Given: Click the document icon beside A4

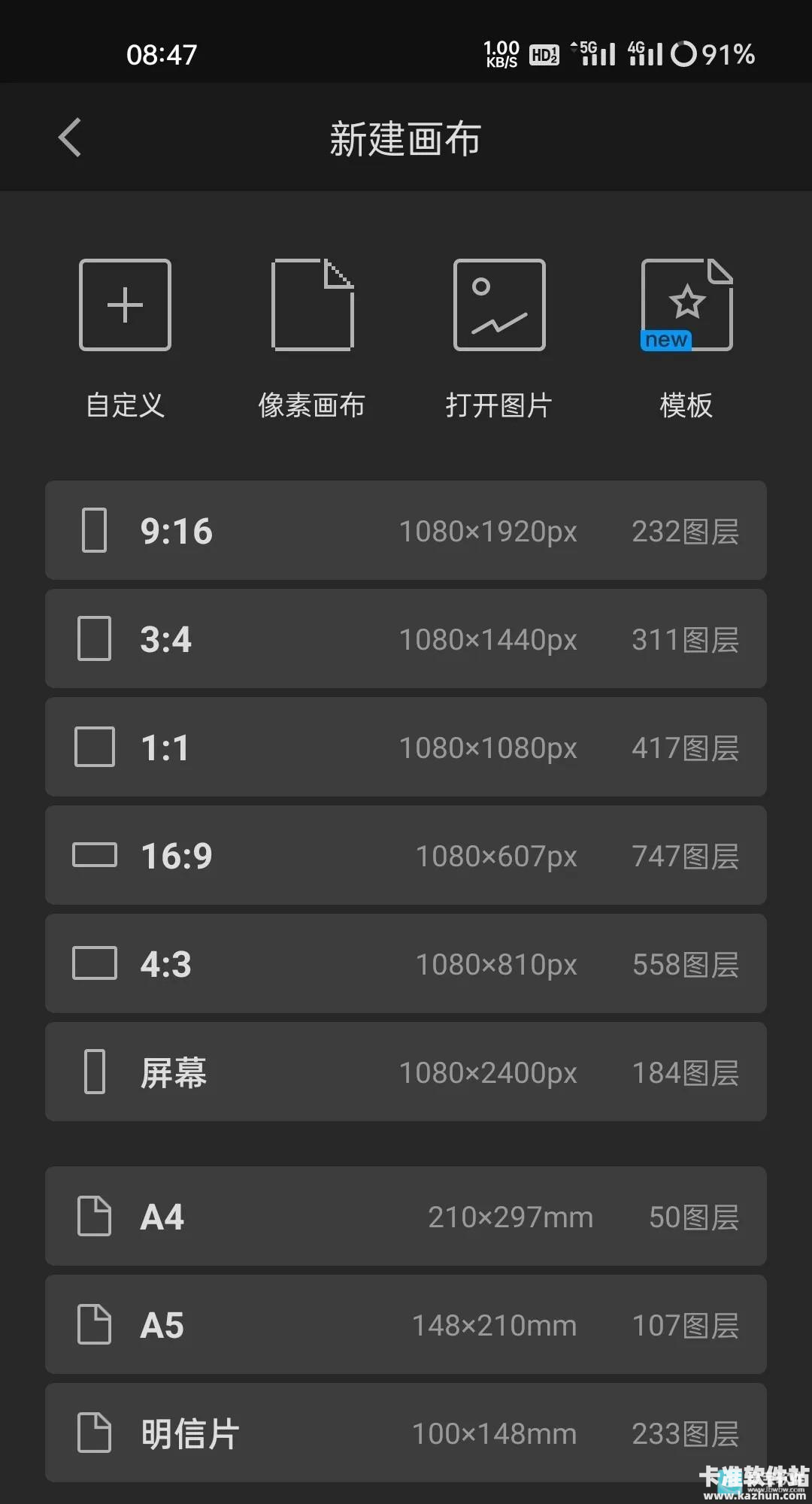Looking at the screenshot, I should click(93, 1217).
